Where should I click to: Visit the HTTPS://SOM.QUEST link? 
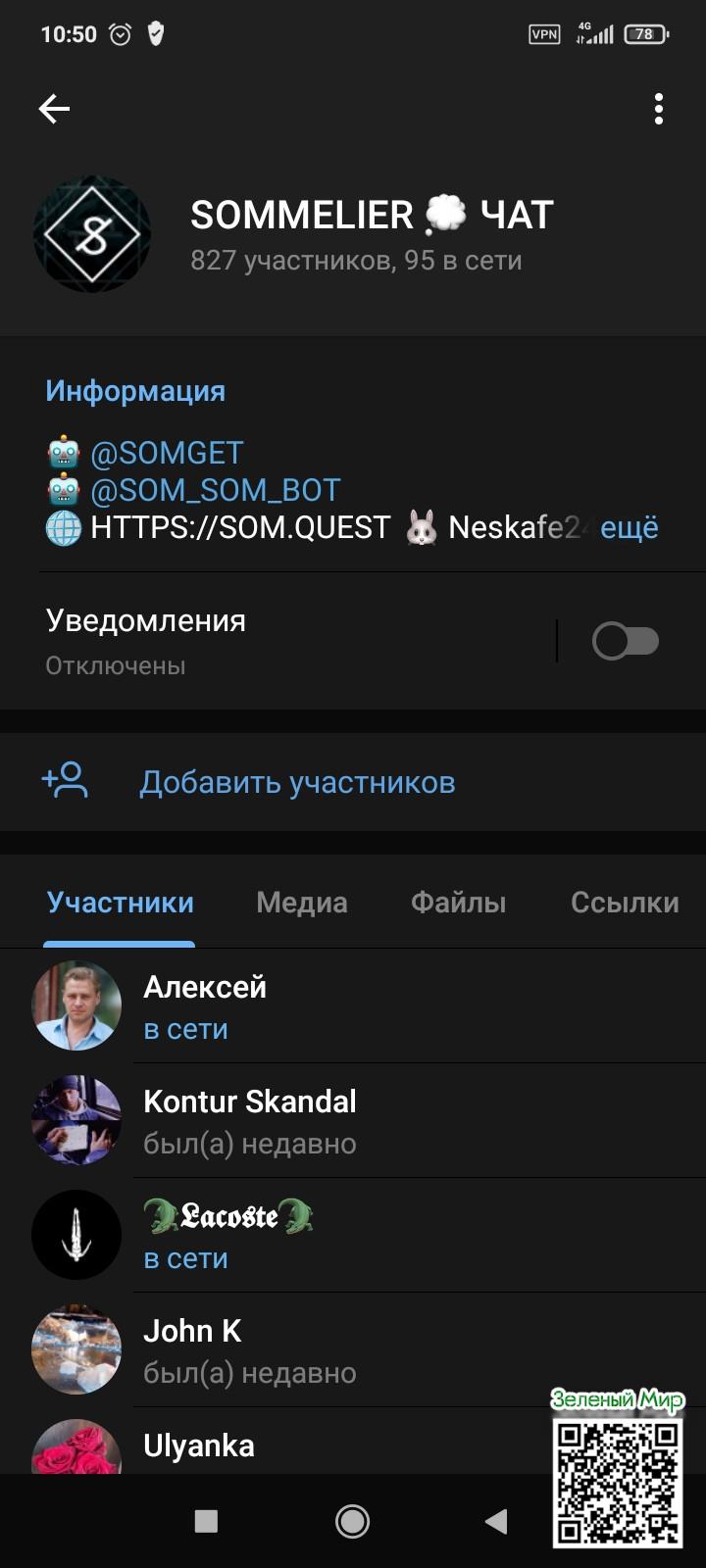240,527
